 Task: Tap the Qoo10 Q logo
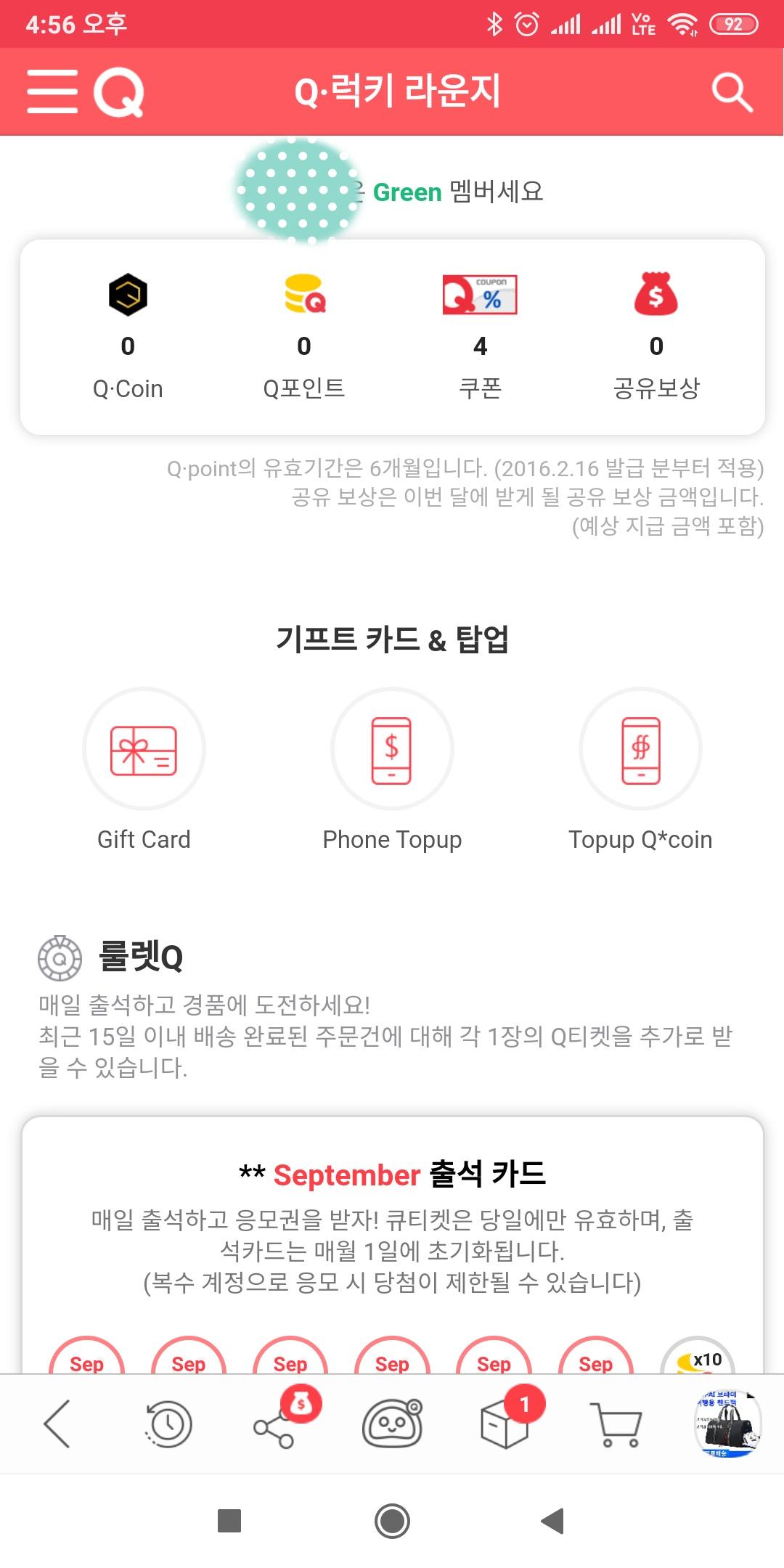click(119, 92)
